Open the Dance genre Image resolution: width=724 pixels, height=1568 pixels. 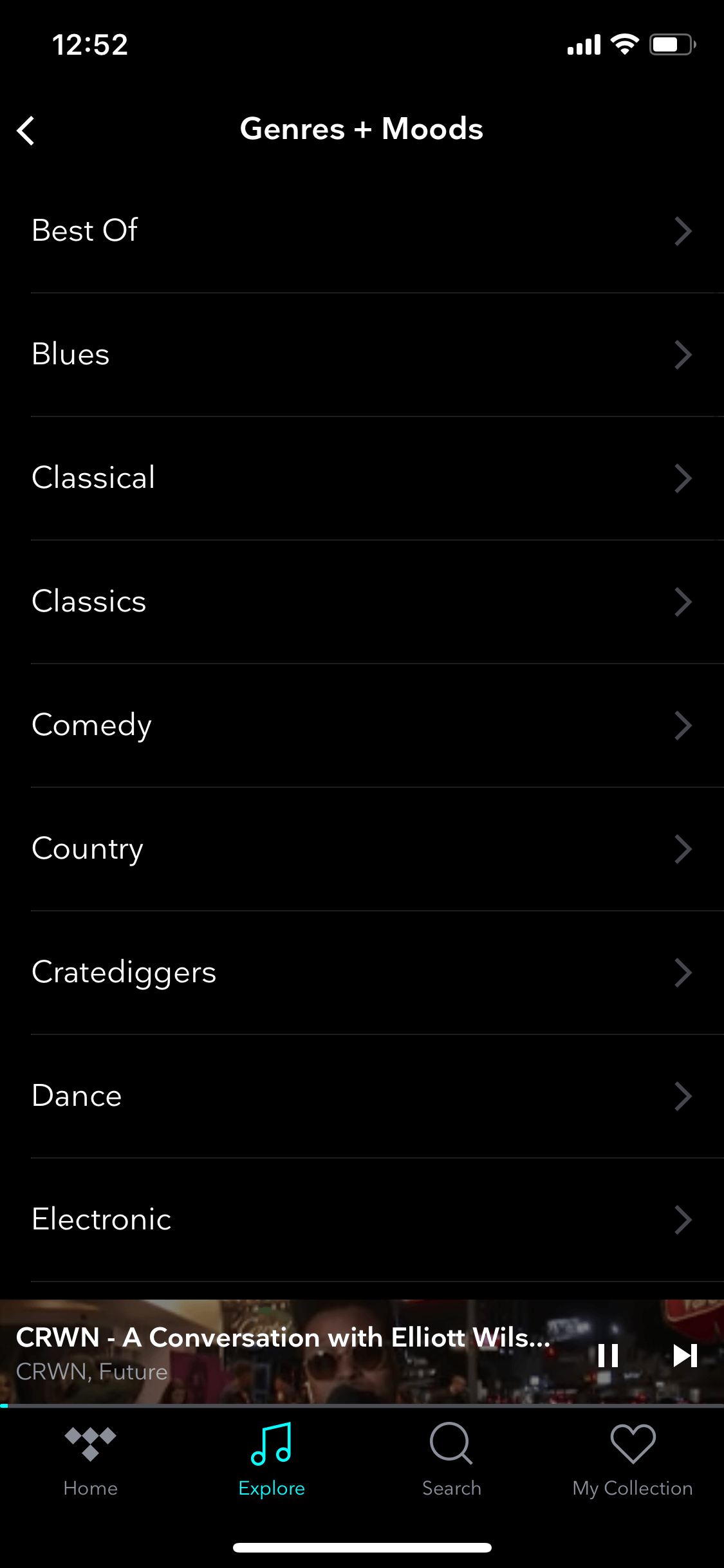pos(362,1096)
